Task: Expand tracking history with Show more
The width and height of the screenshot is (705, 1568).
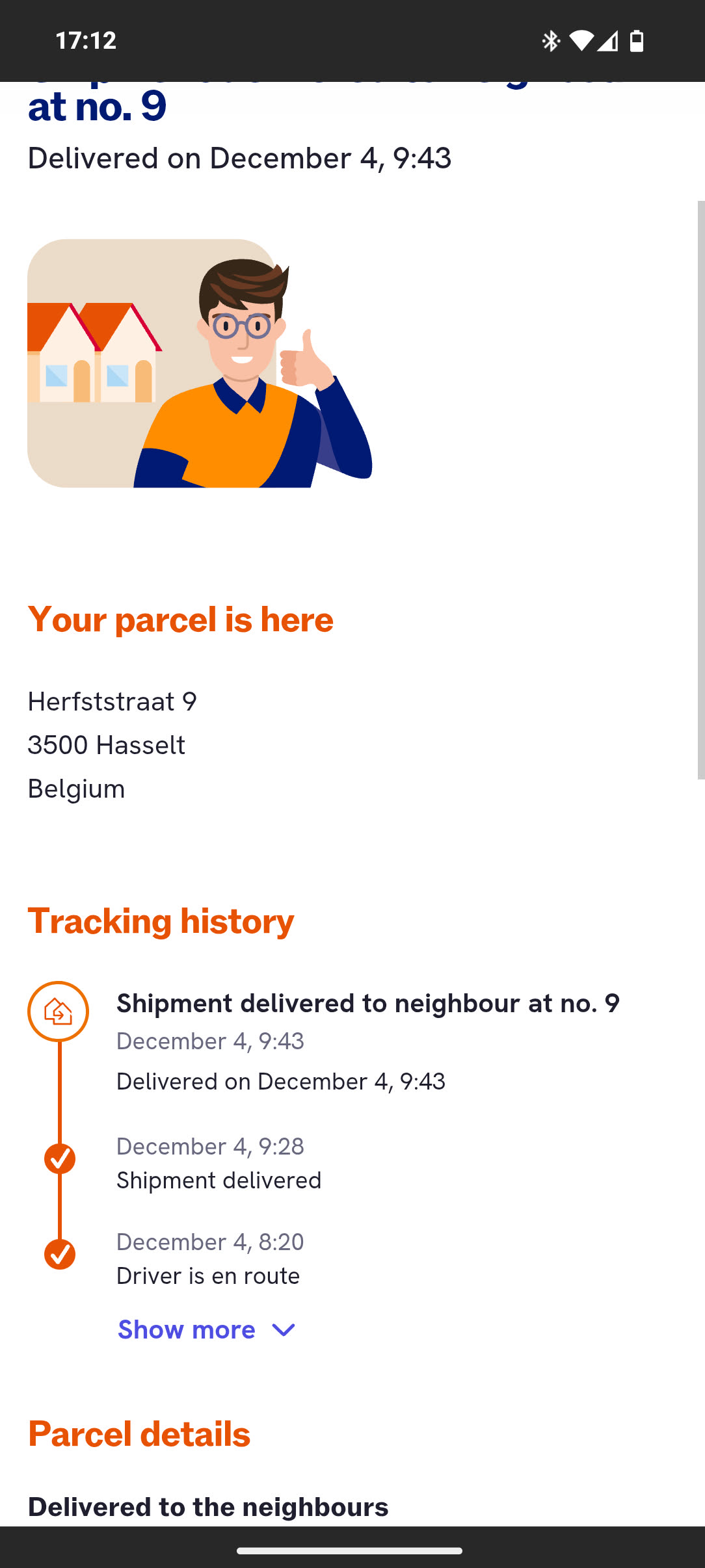Action: tap(206, 1330)
